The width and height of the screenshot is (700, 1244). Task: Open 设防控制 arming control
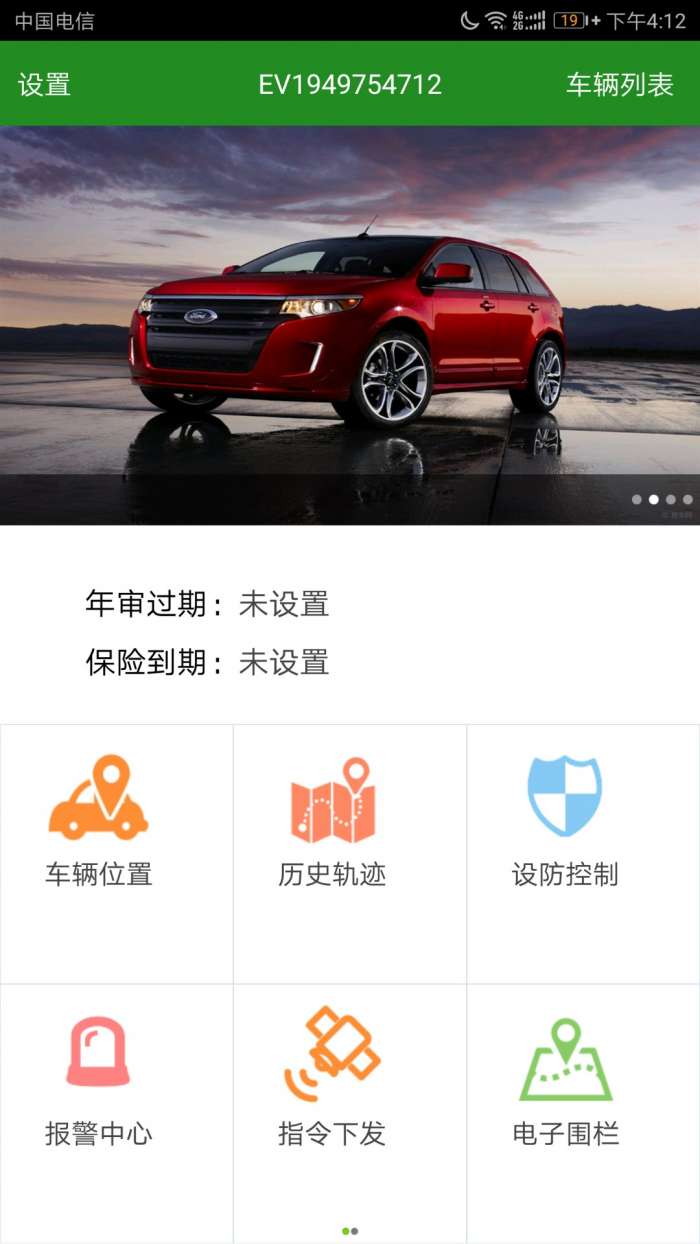click(x=584, y=854)
